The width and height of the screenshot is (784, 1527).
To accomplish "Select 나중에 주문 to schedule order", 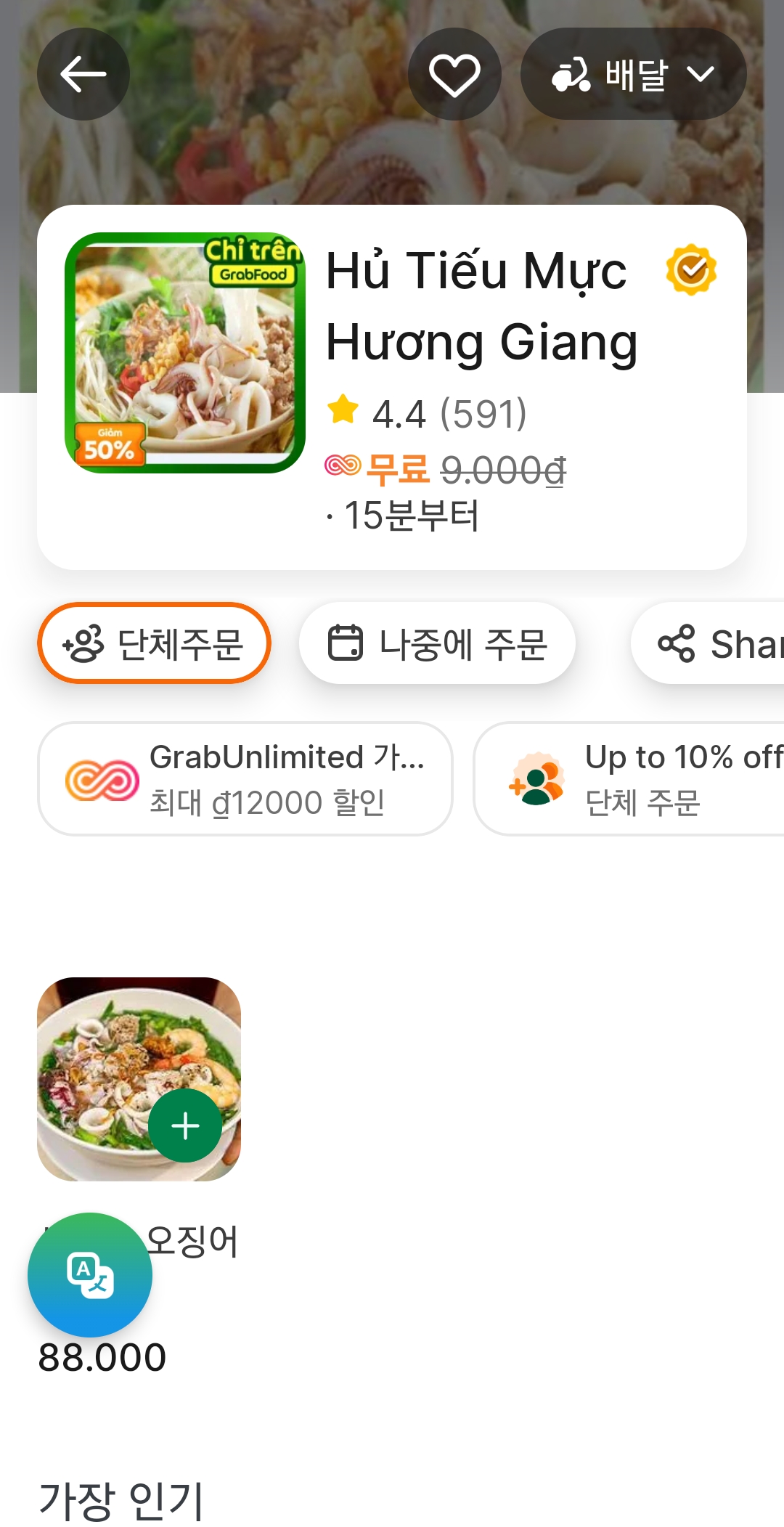I will (437, 644).
